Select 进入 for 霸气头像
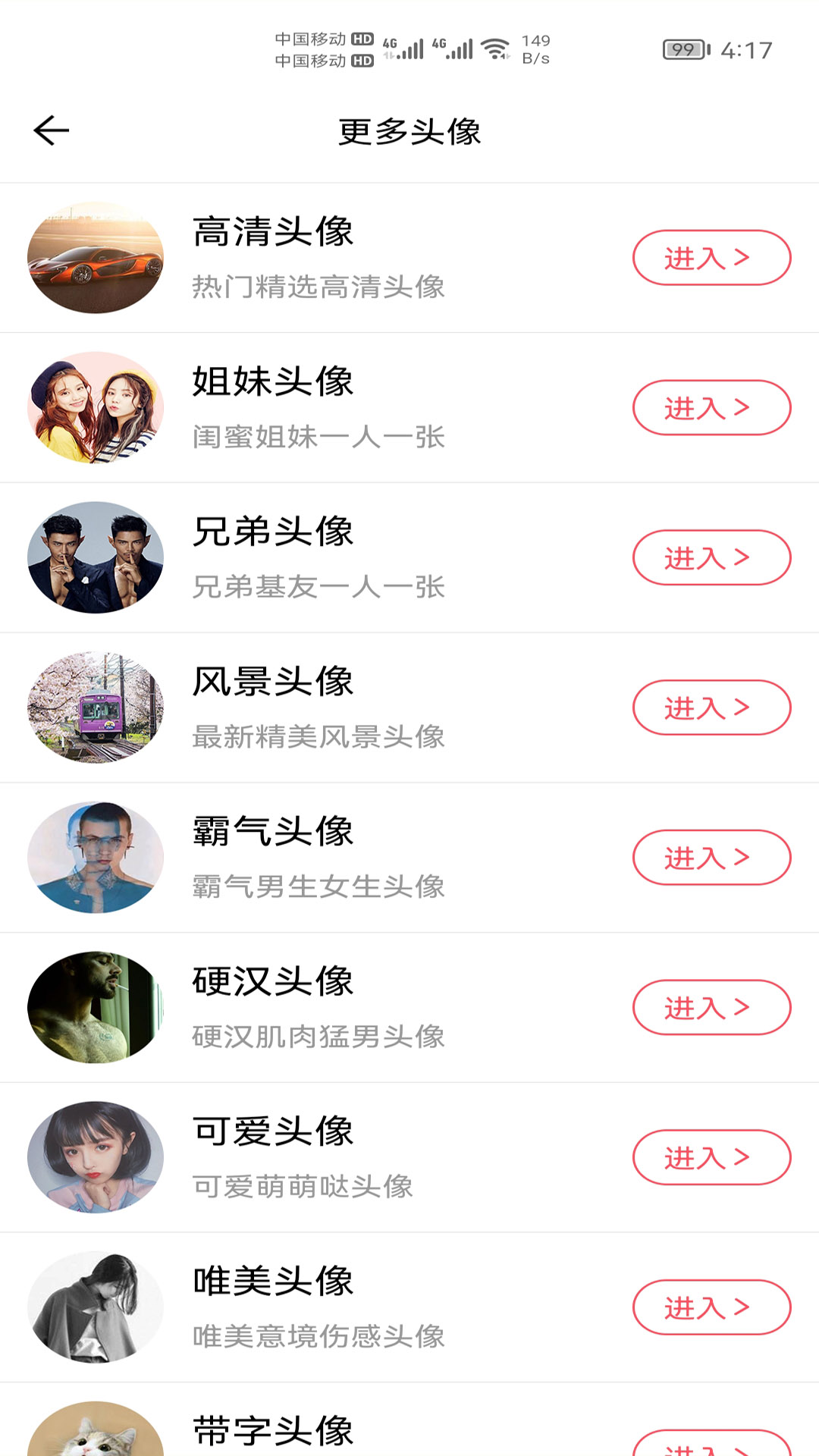 711,858
